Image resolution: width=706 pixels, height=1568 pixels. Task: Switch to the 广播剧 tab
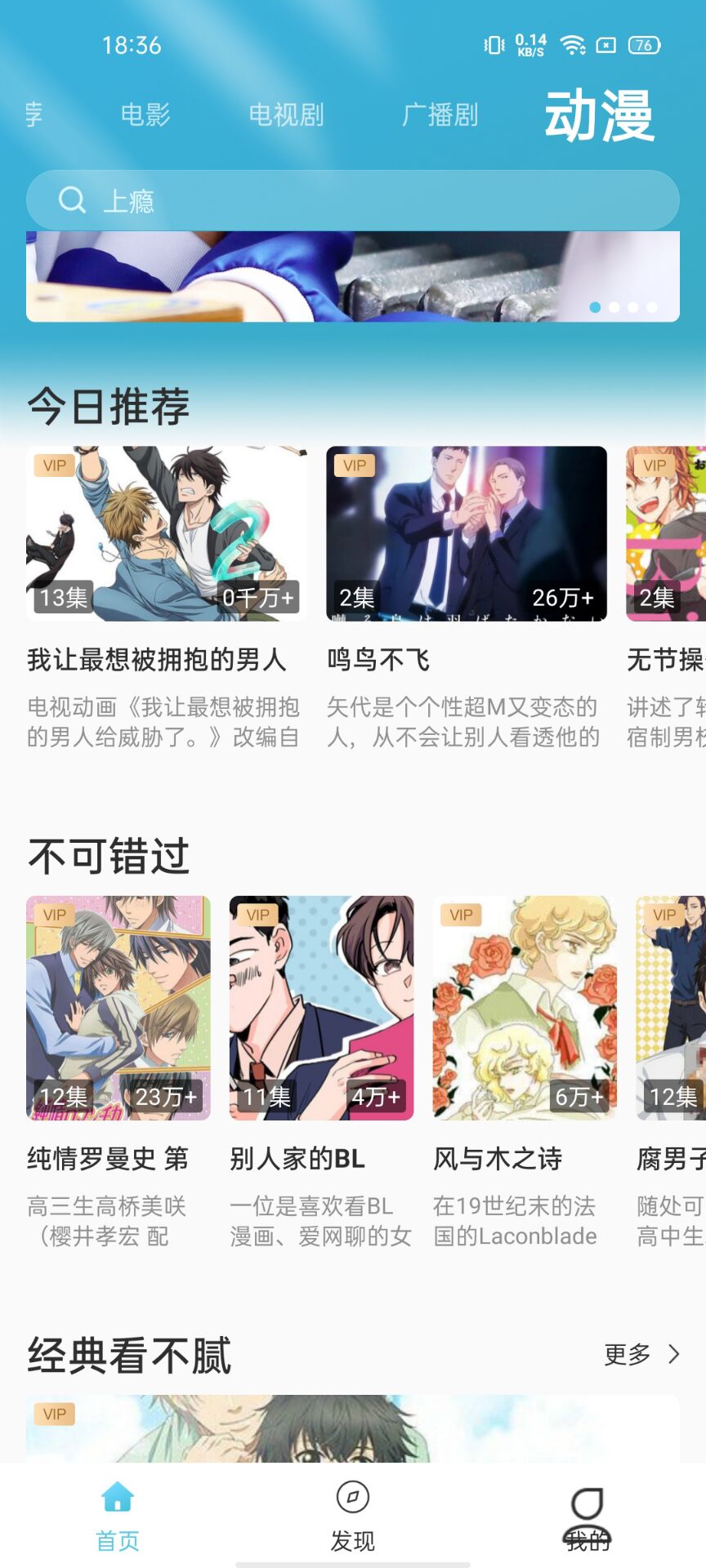coord(440,115)
